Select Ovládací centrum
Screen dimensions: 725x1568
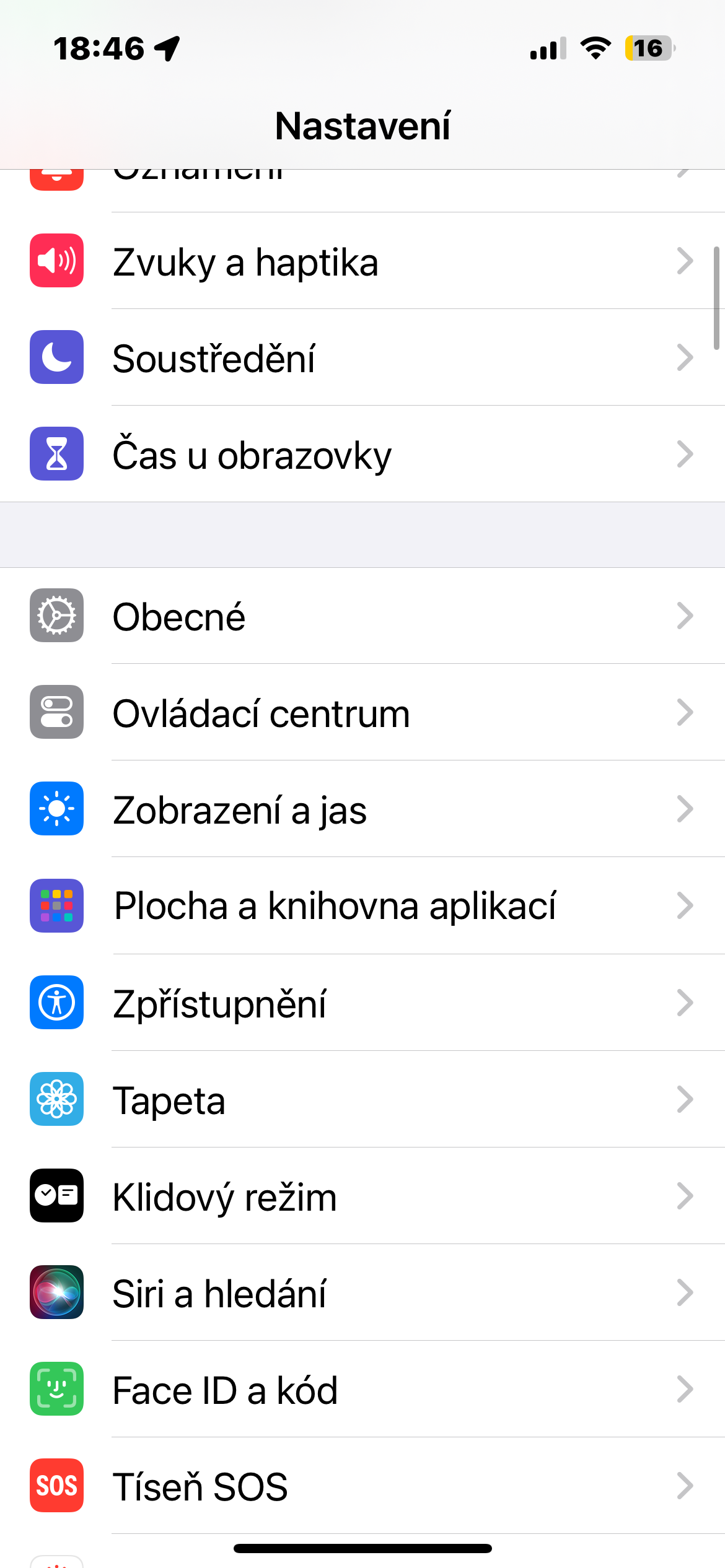[362, 713]
